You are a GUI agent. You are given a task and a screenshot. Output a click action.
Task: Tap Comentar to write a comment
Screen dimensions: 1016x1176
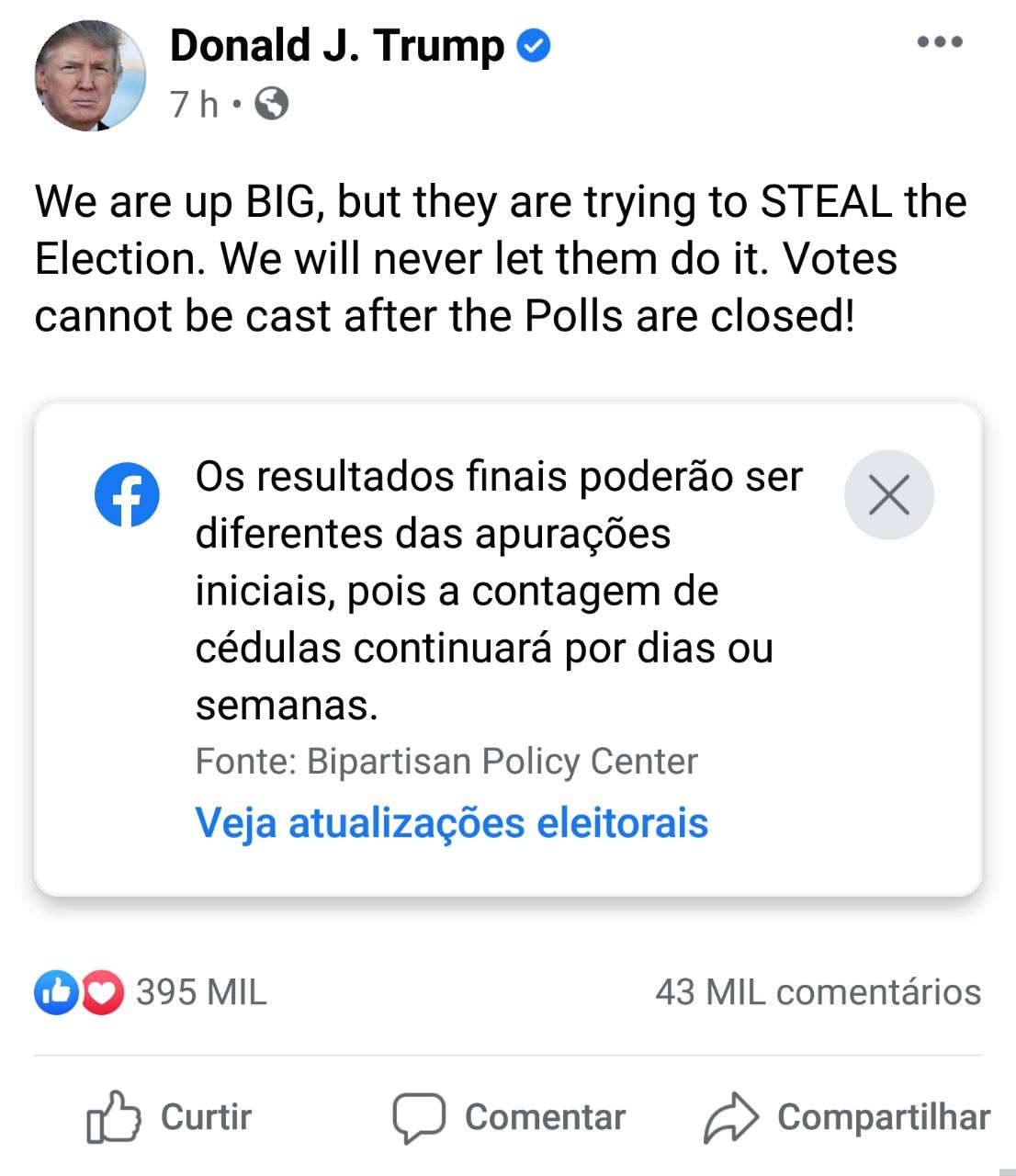click(509, 1117)
